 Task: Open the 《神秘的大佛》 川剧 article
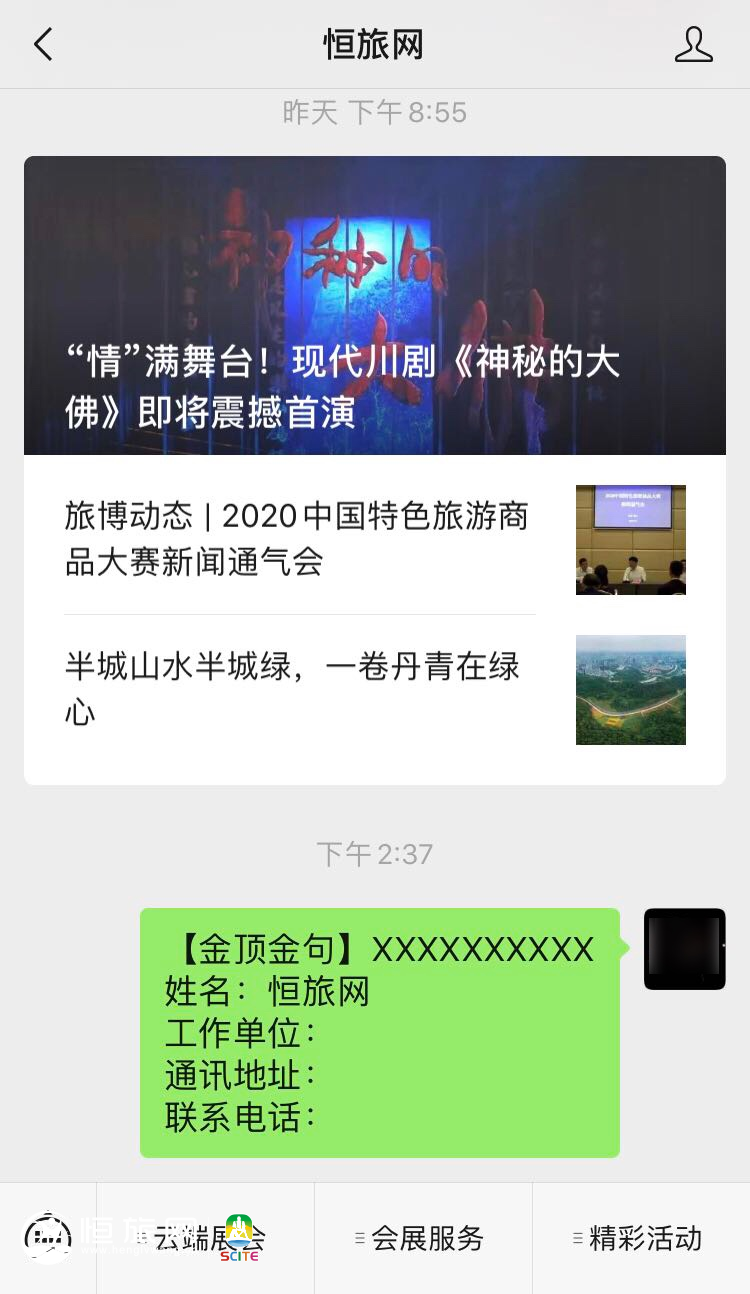click(374, 305)
